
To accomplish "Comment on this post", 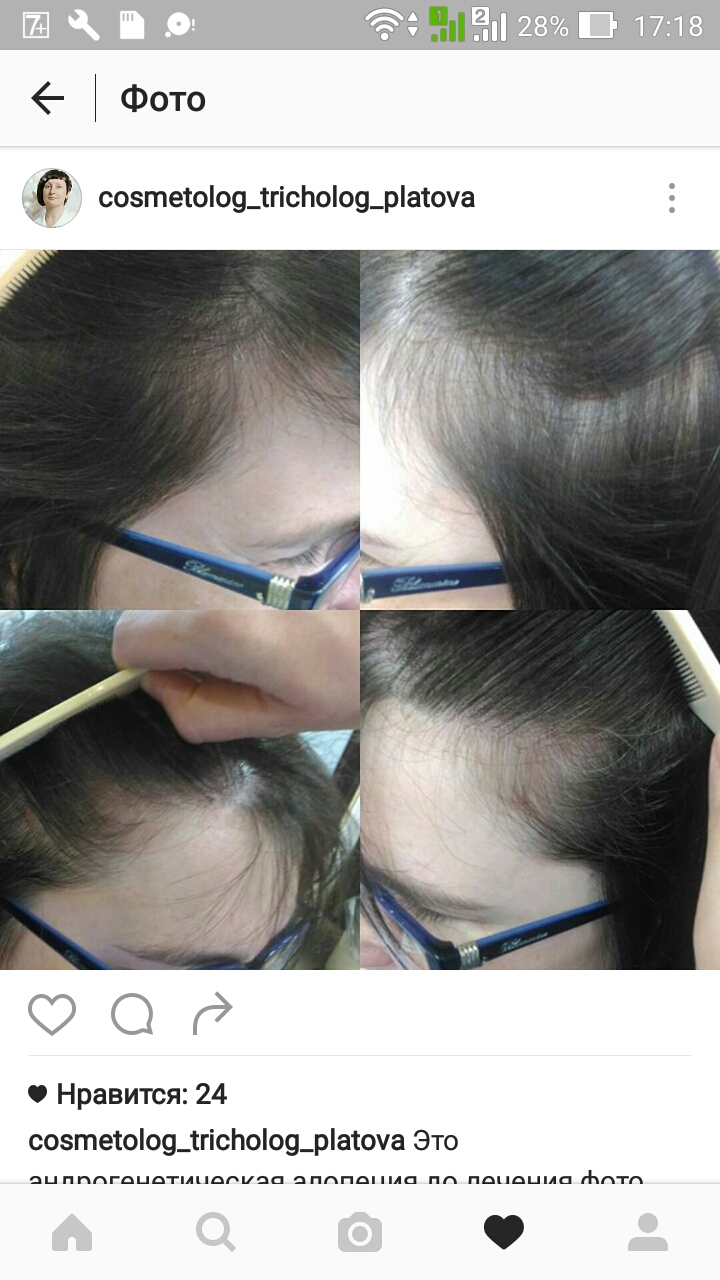I will point(132,1014).
